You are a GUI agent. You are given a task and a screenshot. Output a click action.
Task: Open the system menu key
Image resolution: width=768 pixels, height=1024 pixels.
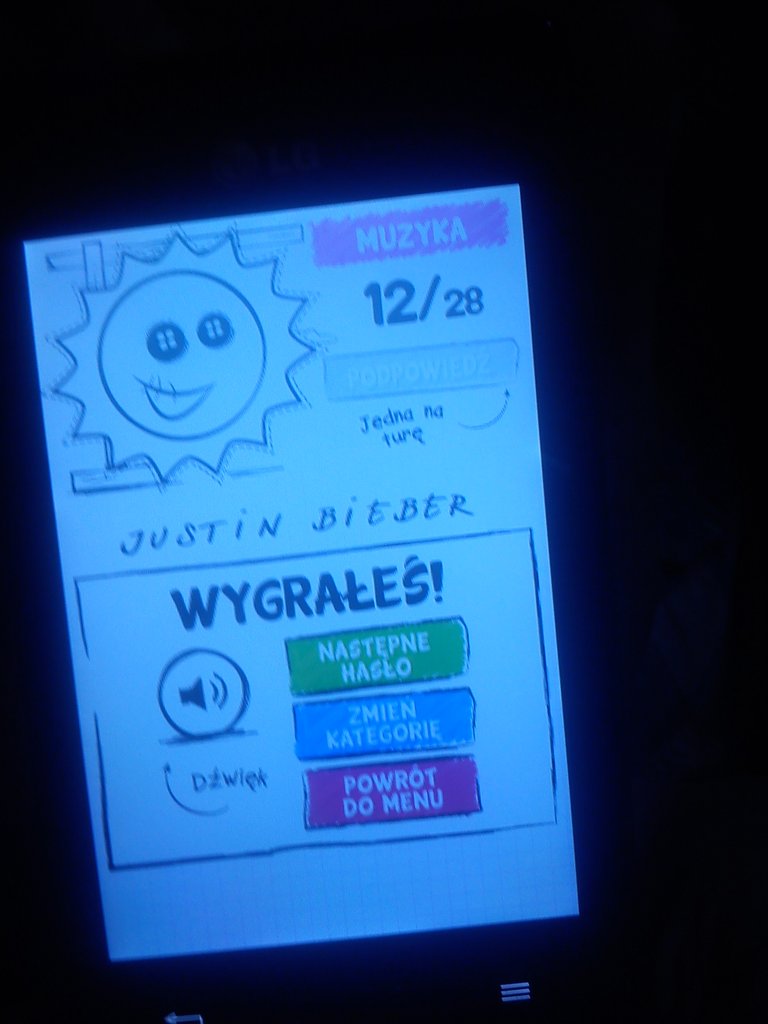coord(515,991)
